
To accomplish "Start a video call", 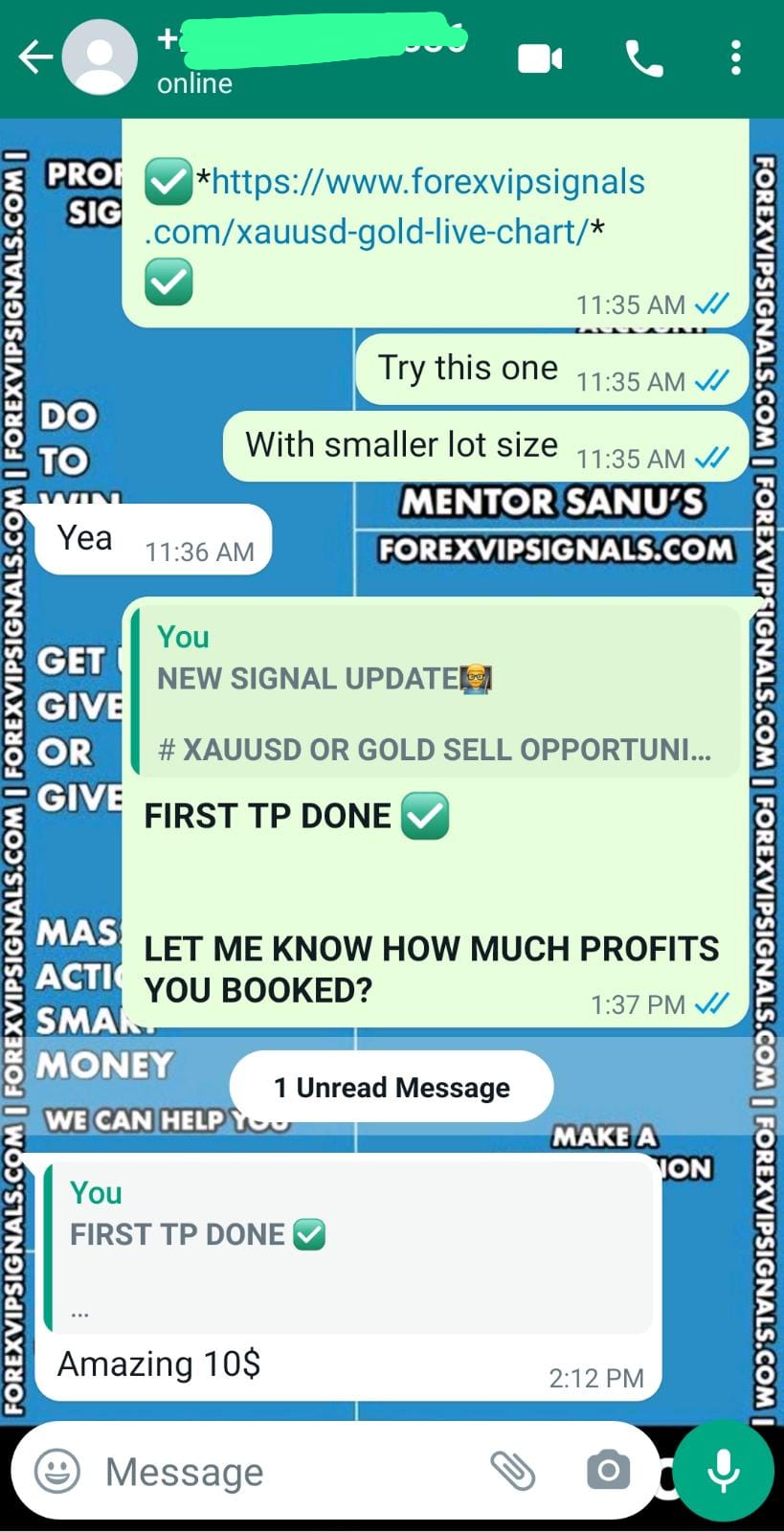I will [540, 58].
